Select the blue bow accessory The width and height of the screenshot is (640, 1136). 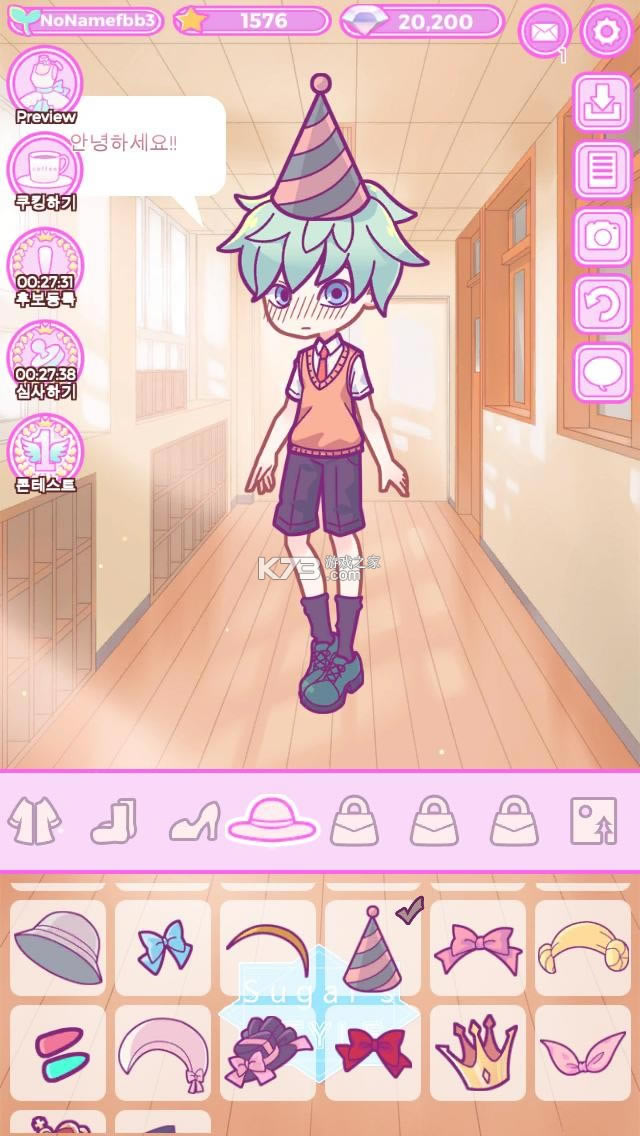click(x=164, y=947)
